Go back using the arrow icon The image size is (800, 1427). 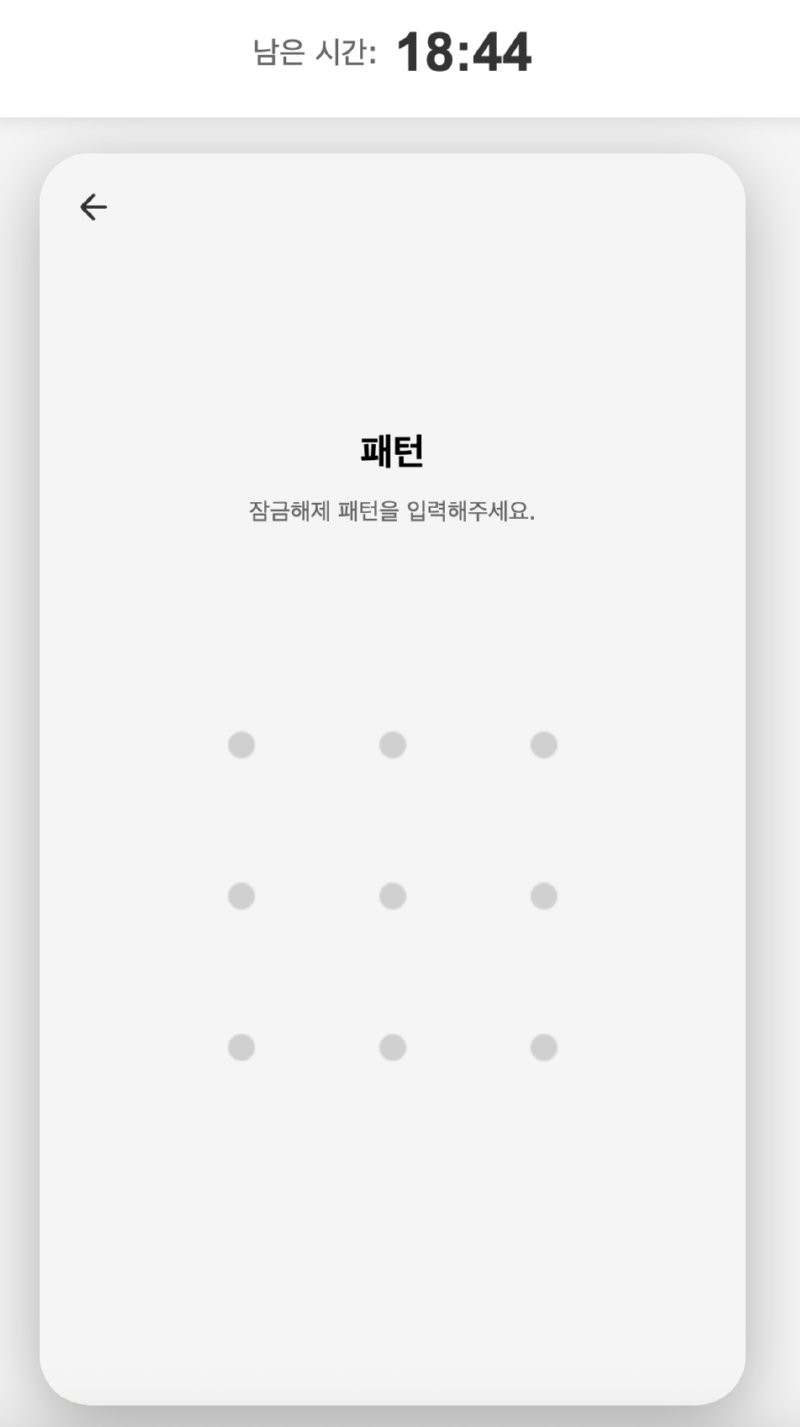click(93, 207)
